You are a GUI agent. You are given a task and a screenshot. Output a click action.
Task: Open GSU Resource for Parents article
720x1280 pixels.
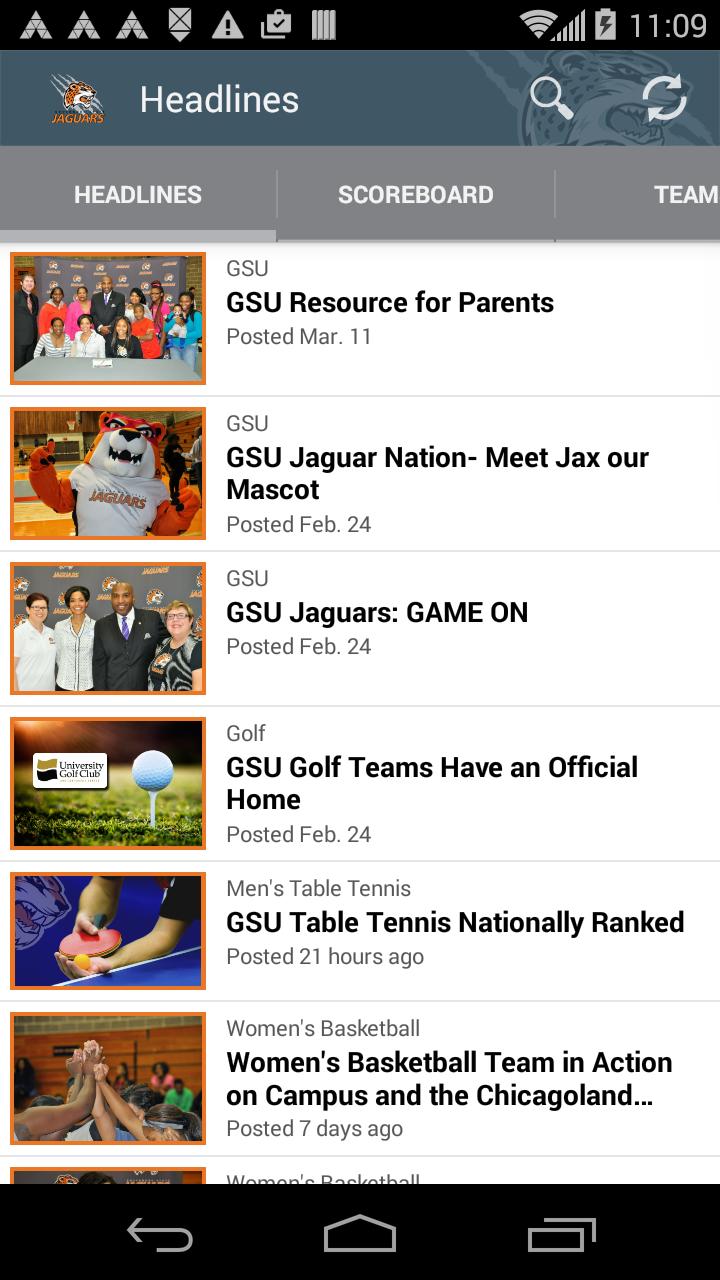(x=390, y=303)
